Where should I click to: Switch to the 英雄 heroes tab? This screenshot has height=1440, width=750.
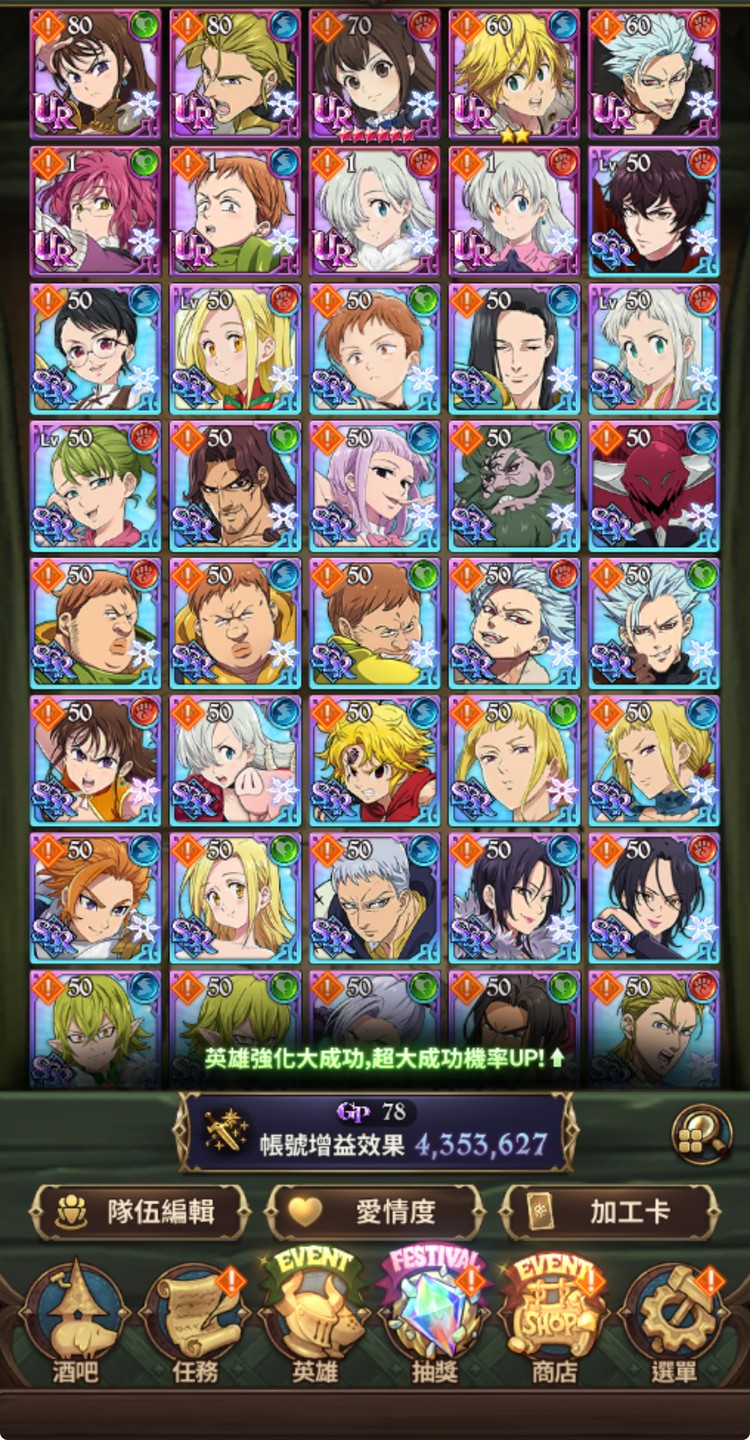point(315,1322)
